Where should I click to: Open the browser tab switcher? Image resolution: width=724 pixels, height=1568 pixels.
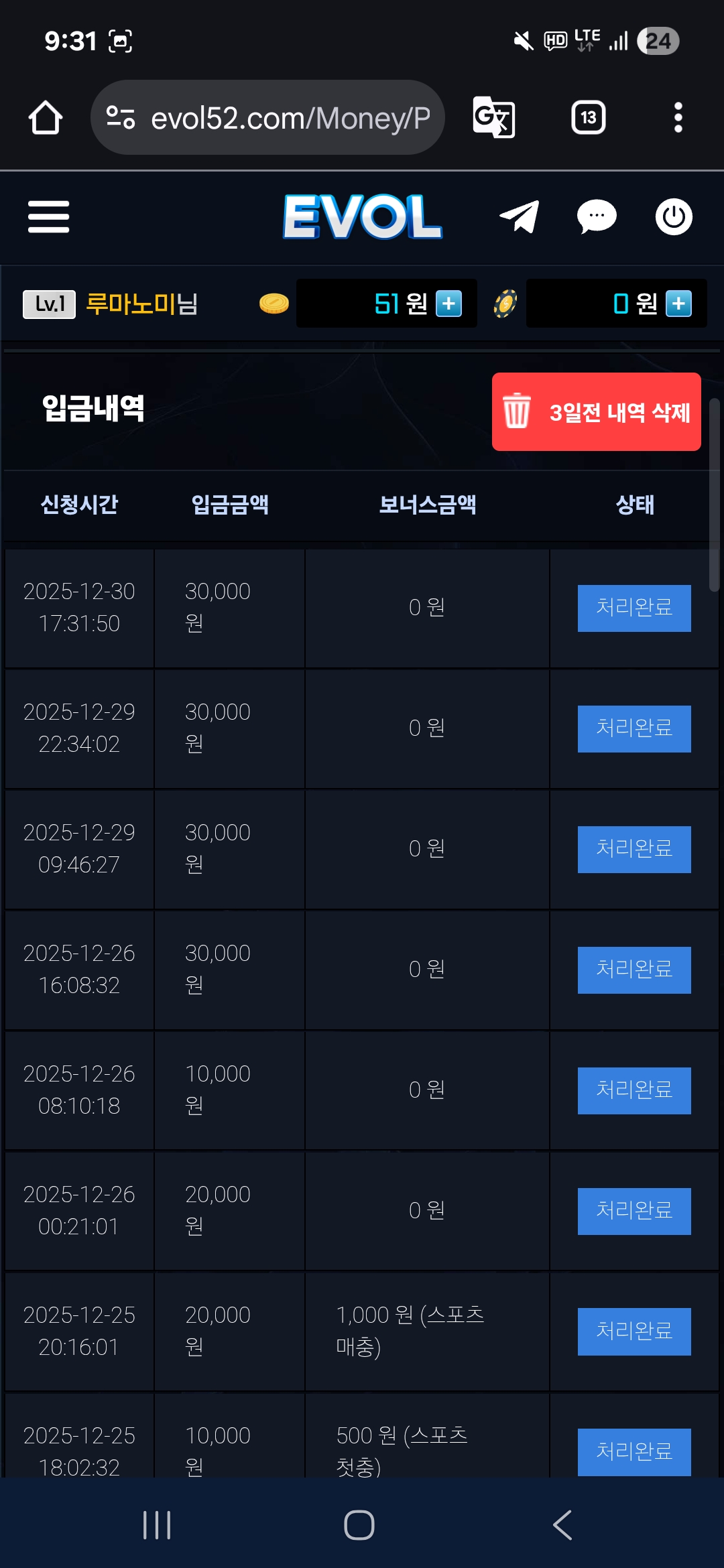tap(588, 118)
